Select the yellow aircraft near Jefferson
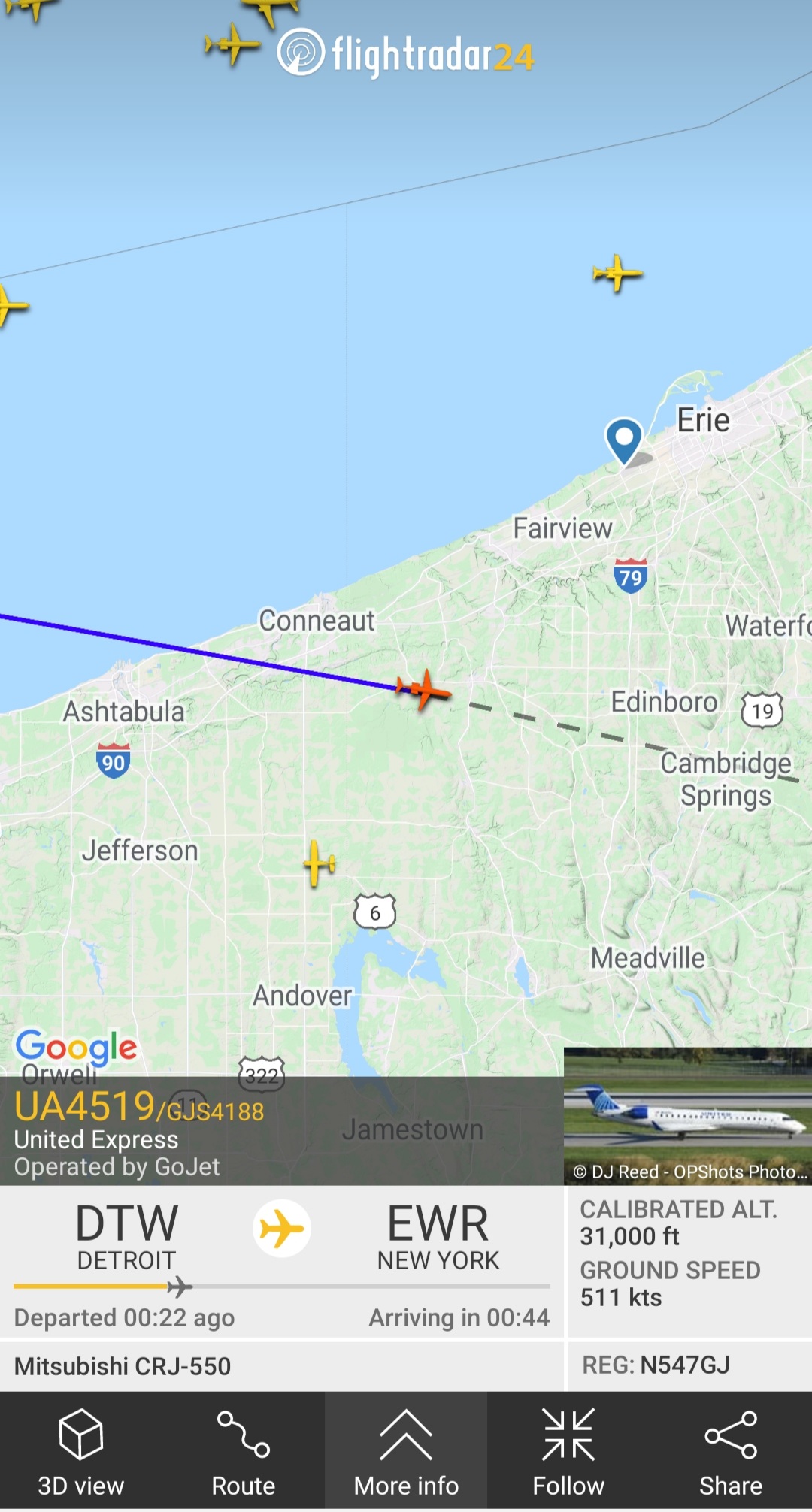The image size is (812, 1512). [319, 863]
